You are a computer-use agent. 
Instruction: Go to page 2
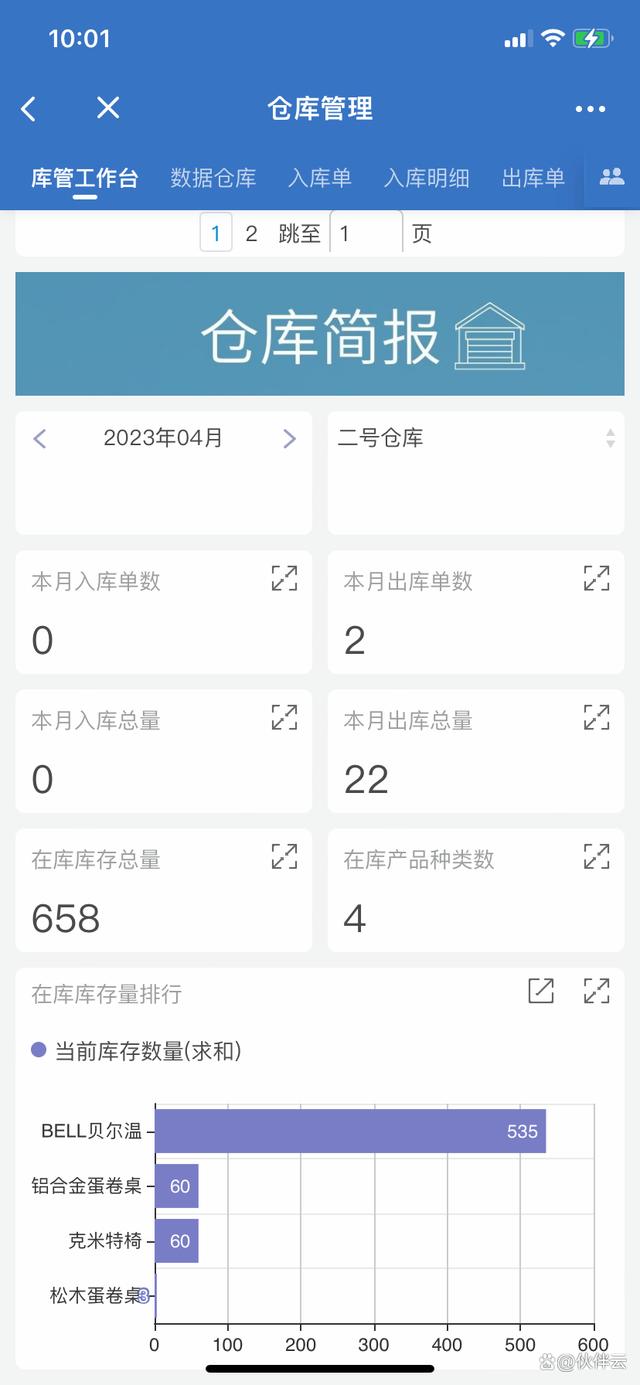pos(251,234)
